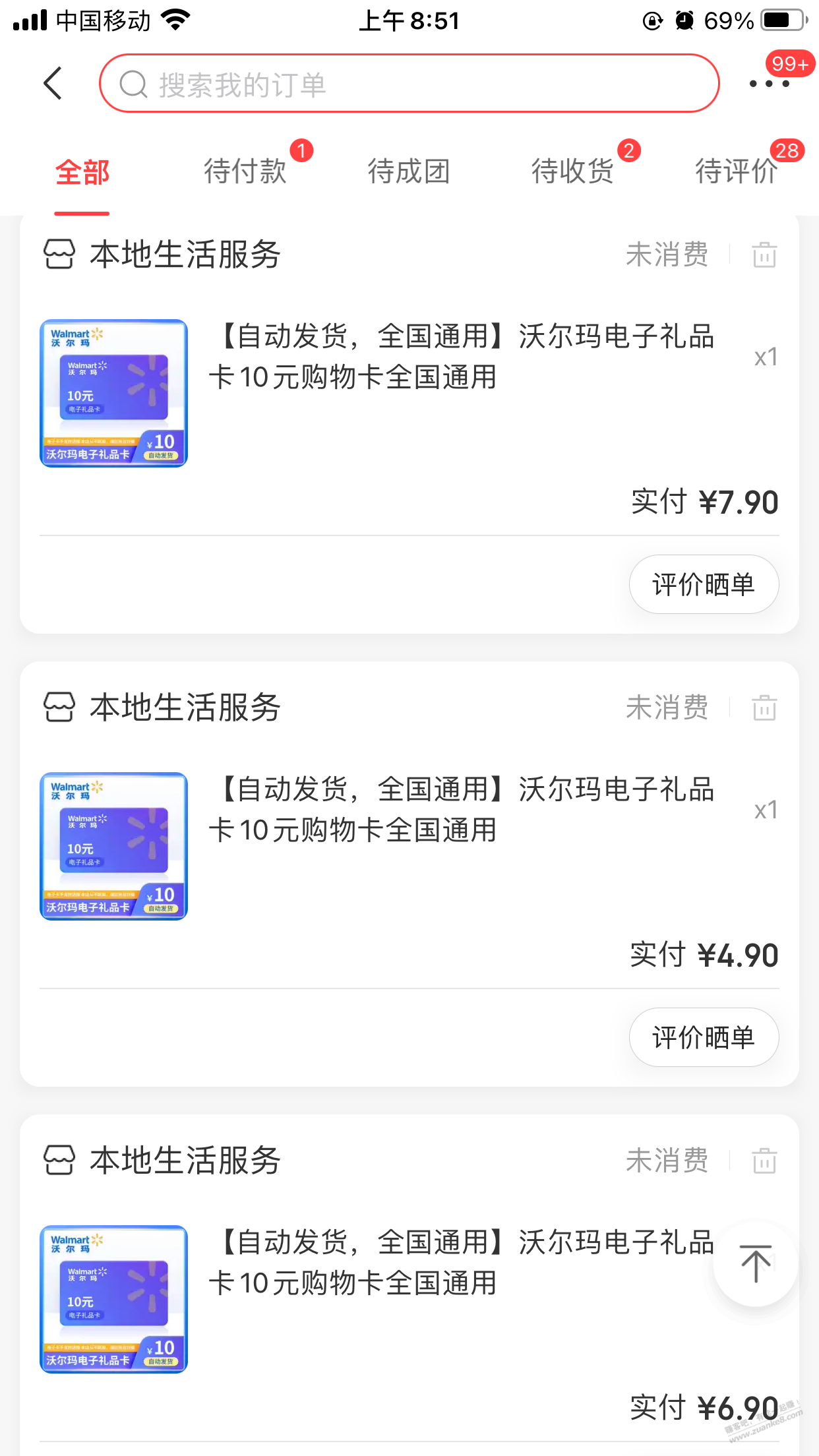
Task: Open the ¥7.90 Walmart gift card order
Action: [x=462, y=357]
